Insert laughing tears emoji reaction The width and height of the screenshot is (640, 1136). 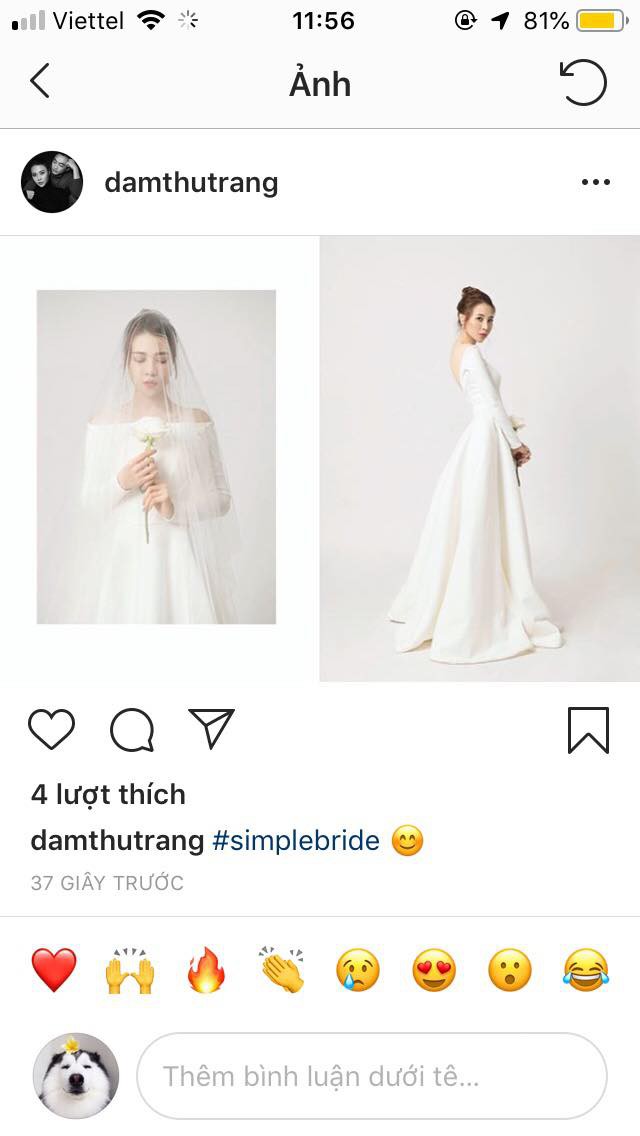586,970
